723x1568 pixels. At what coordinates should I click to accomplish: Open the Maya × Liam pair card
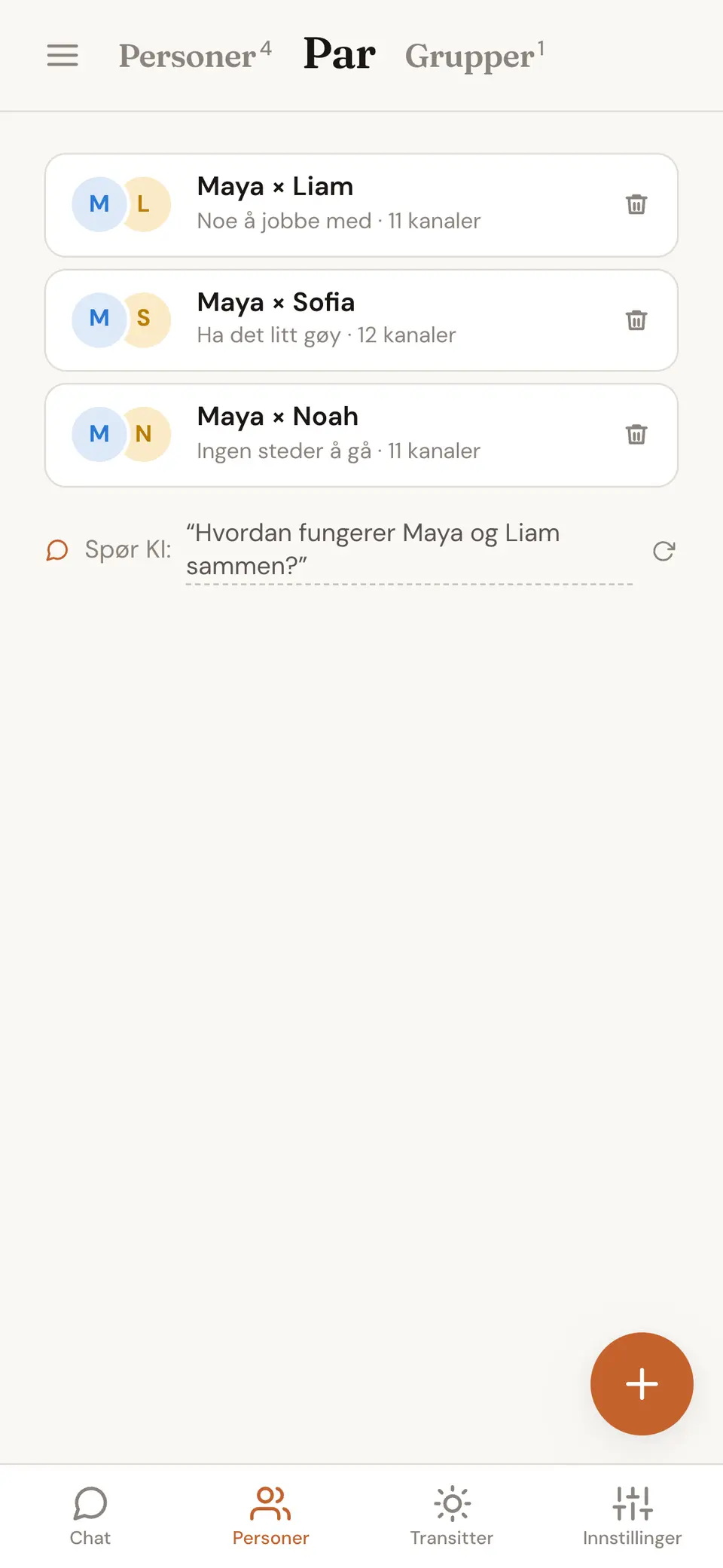tap(361, 205)
